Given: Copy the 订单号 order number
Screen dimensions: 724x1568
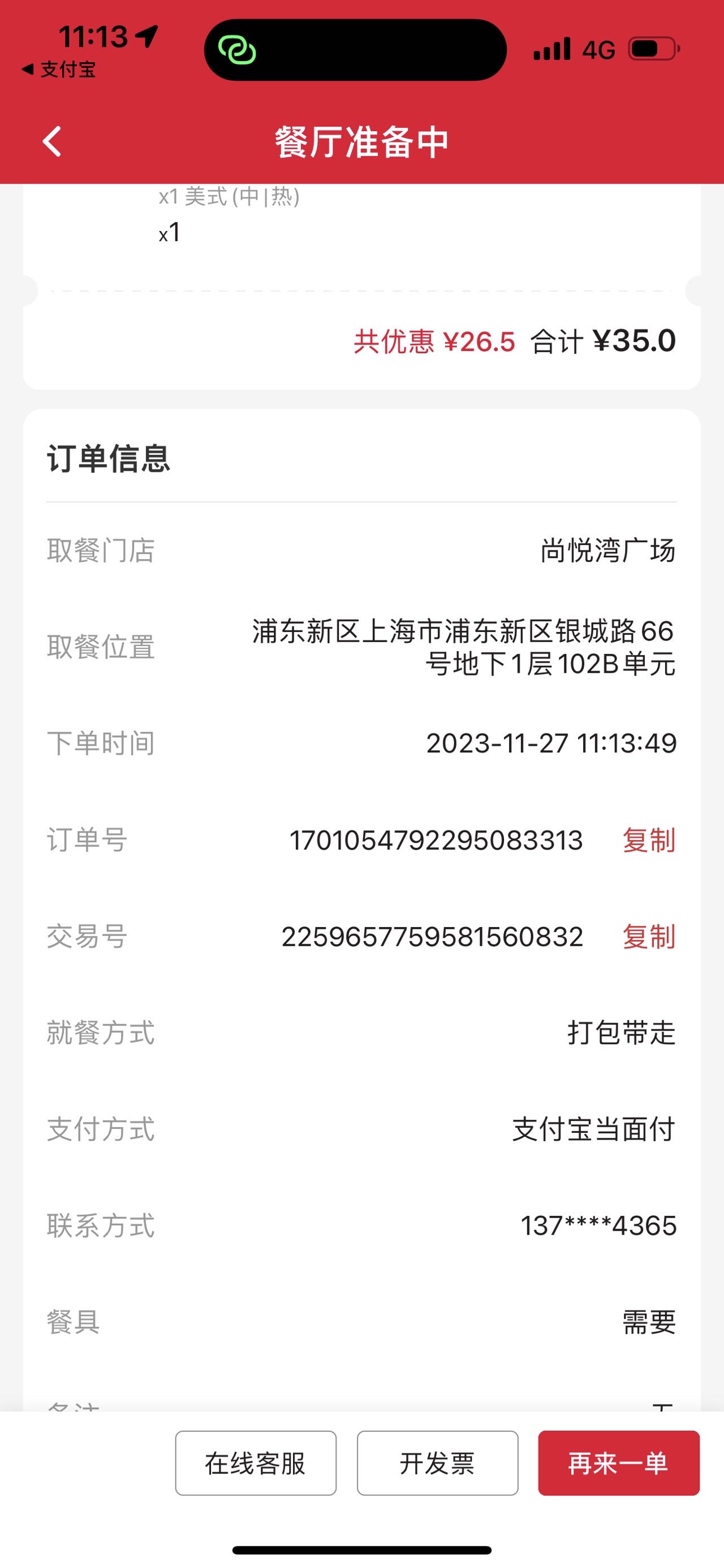Looking at the screenshot, I should 649,840.
